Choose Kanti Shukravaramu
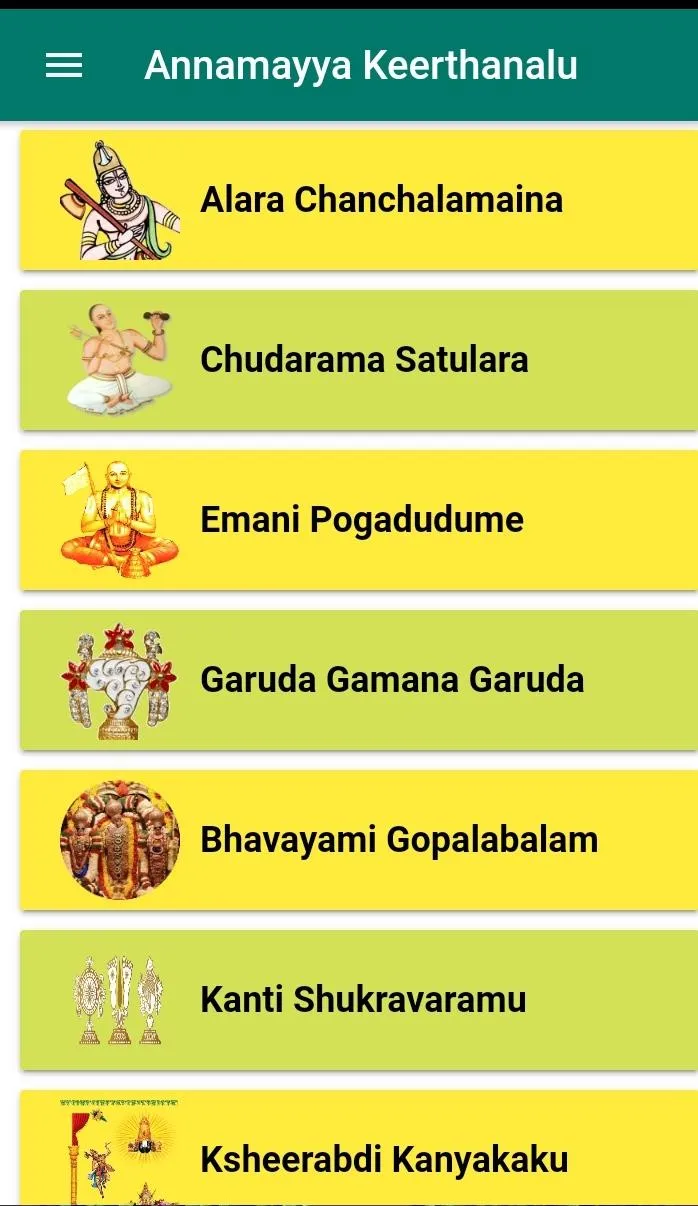The image size is (698, 1206). (x=359, y=1000)
